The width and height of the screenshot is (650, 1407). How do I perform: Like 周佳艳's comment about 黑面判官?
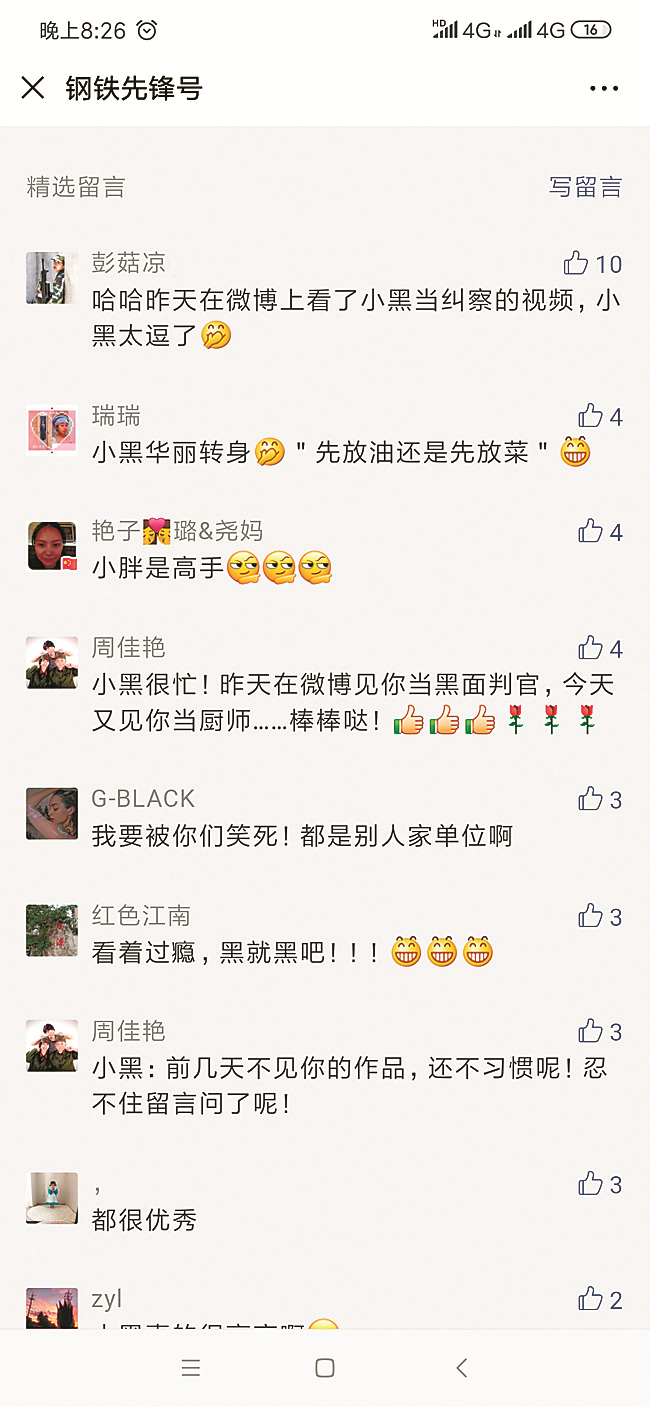click(x=591, y=648)
